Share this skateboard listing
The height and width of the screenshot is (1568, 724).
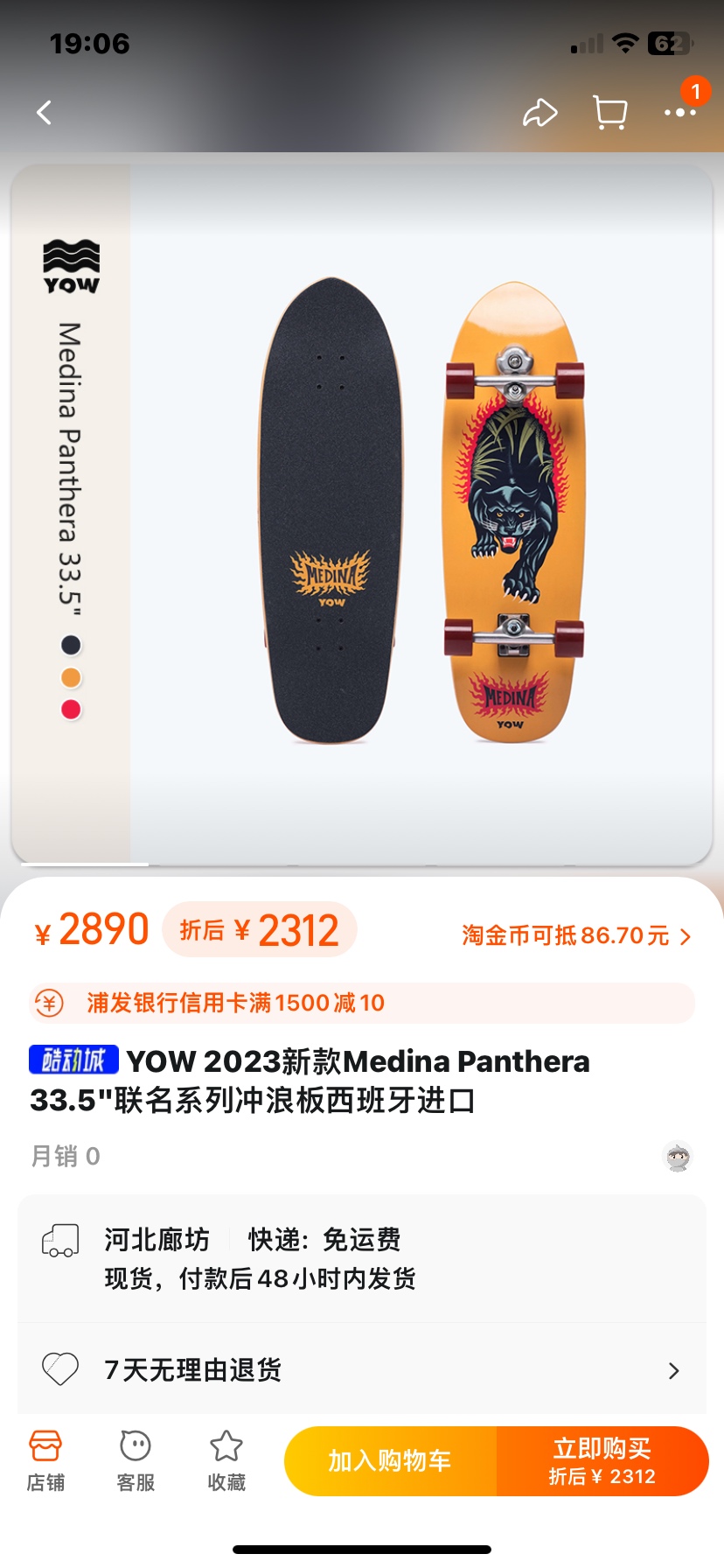click(x=540, y=113)
